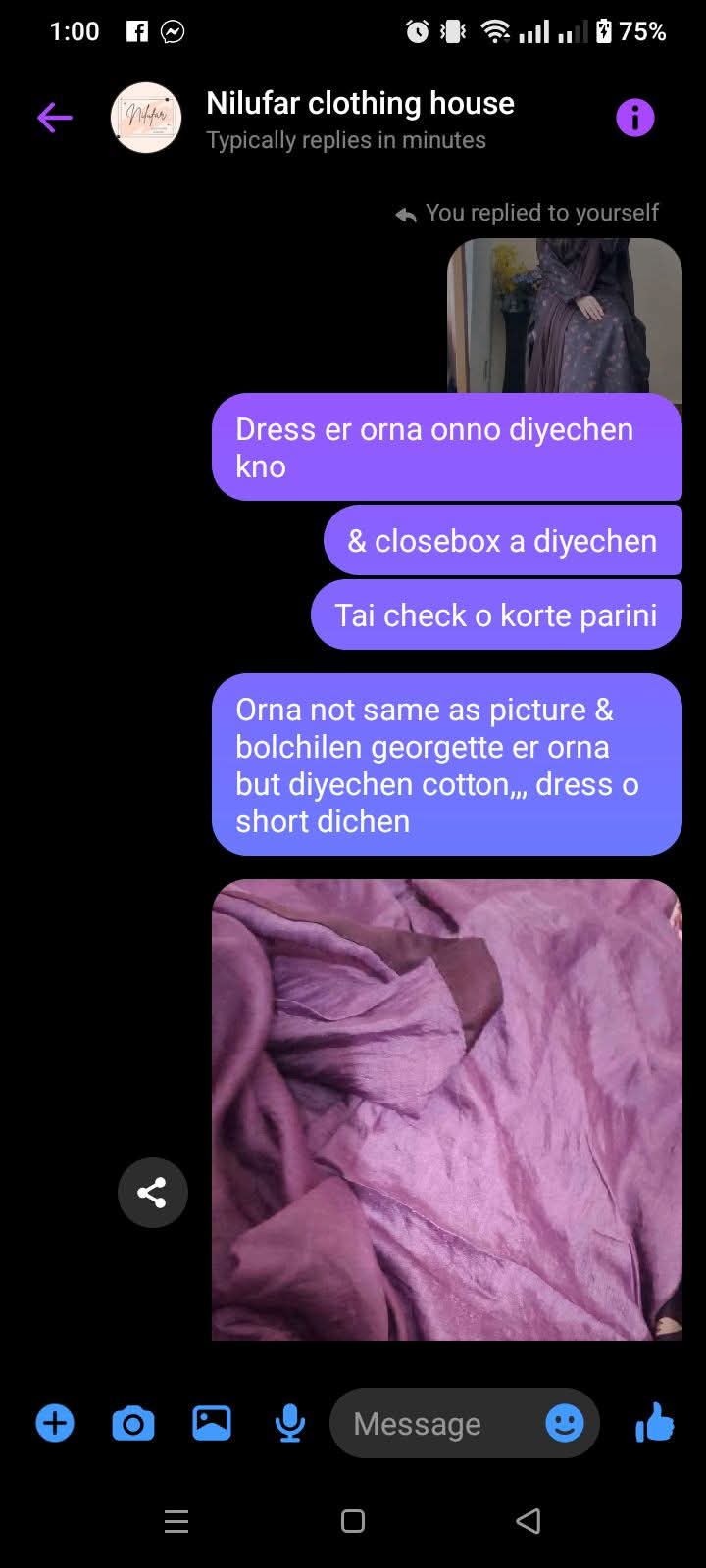This screenshot has width=706, height=1568.
Task: Open the conversation info icon
Action: pos(634,119)
